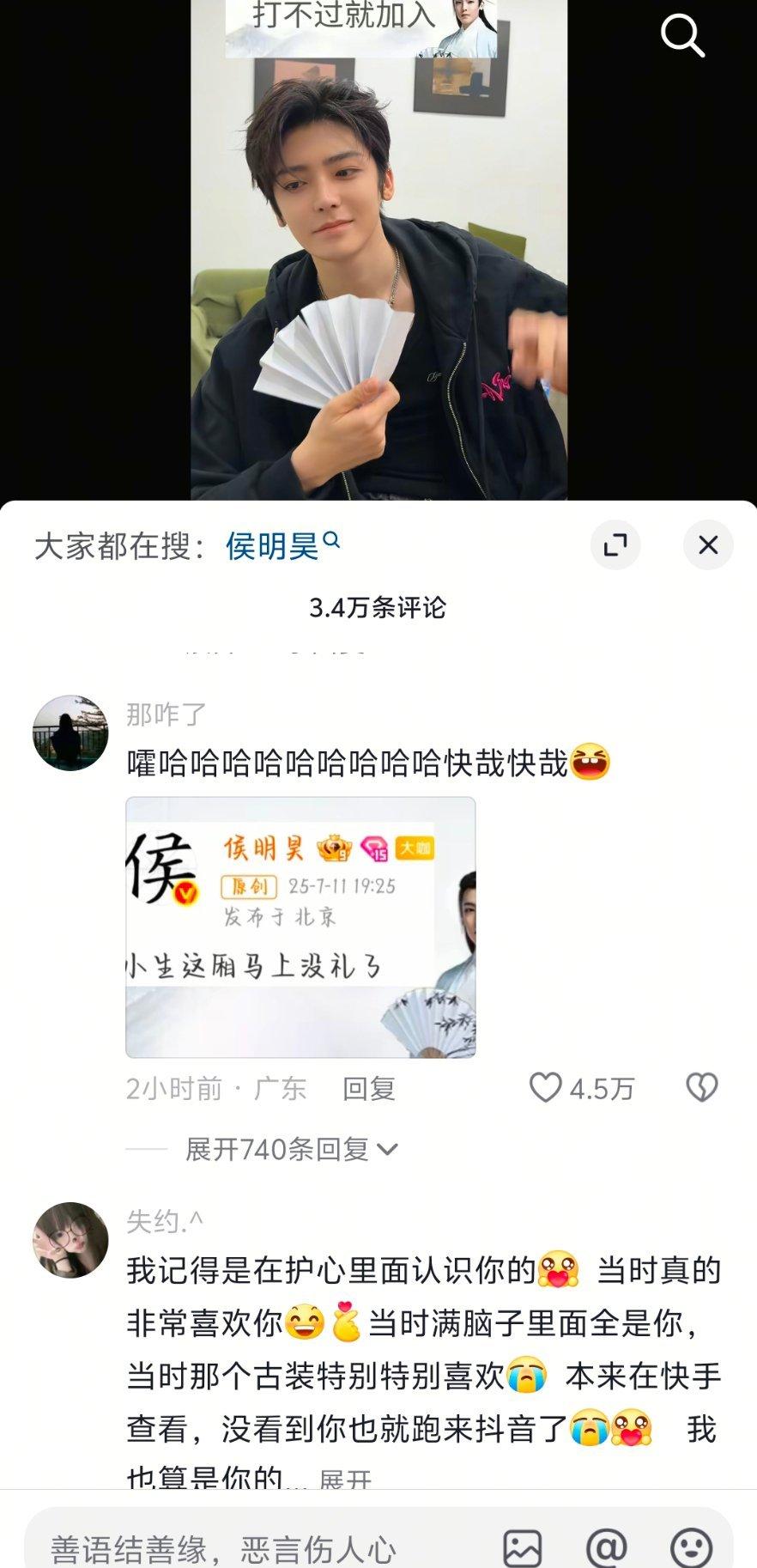Screen dimensions: 757x1568
Task: Open the image attached to 那咋了's comment
Action: [x=300, y=927]
